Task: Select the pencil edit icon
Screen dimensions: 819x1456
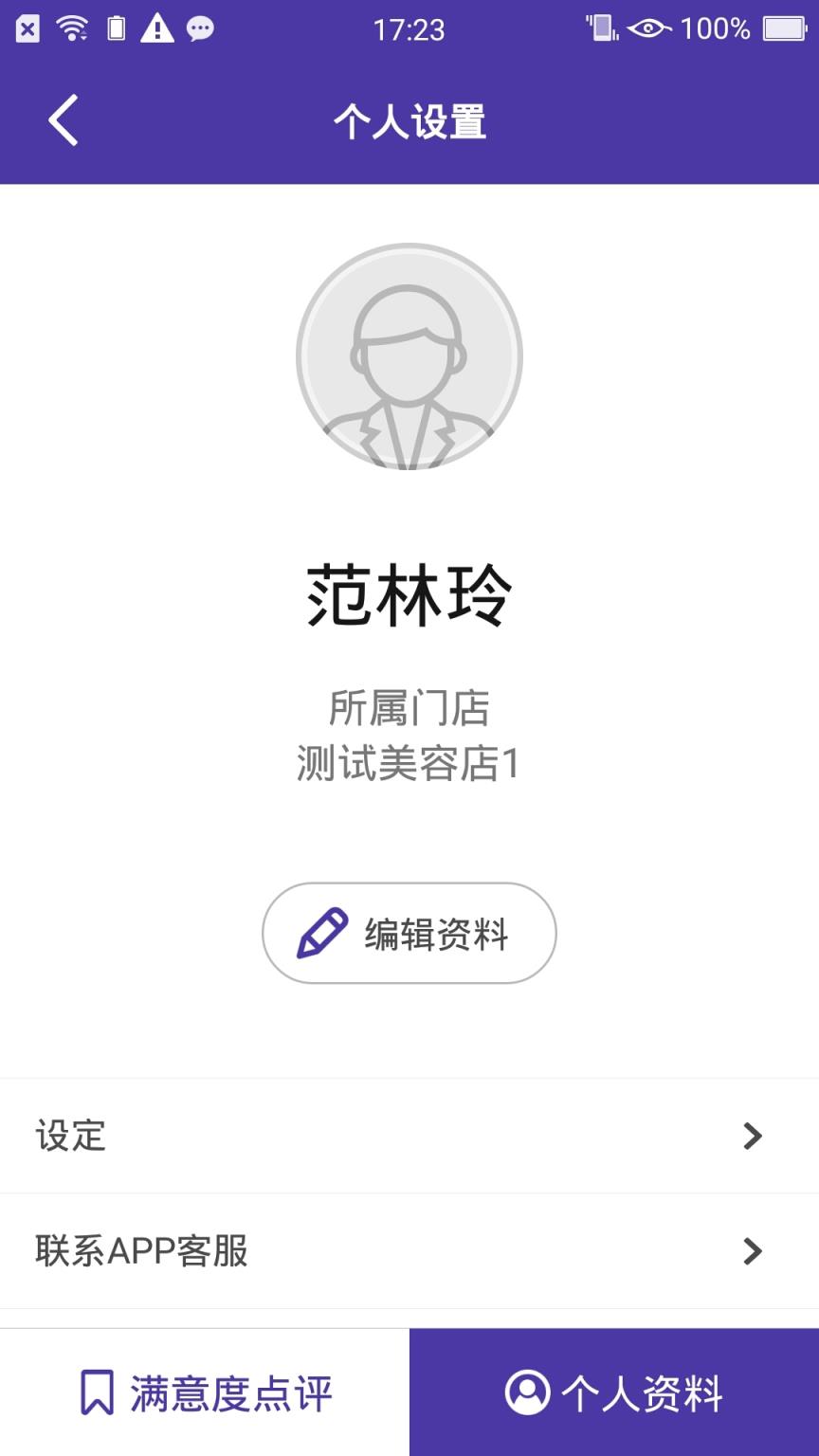Action: tap(323, 932)
